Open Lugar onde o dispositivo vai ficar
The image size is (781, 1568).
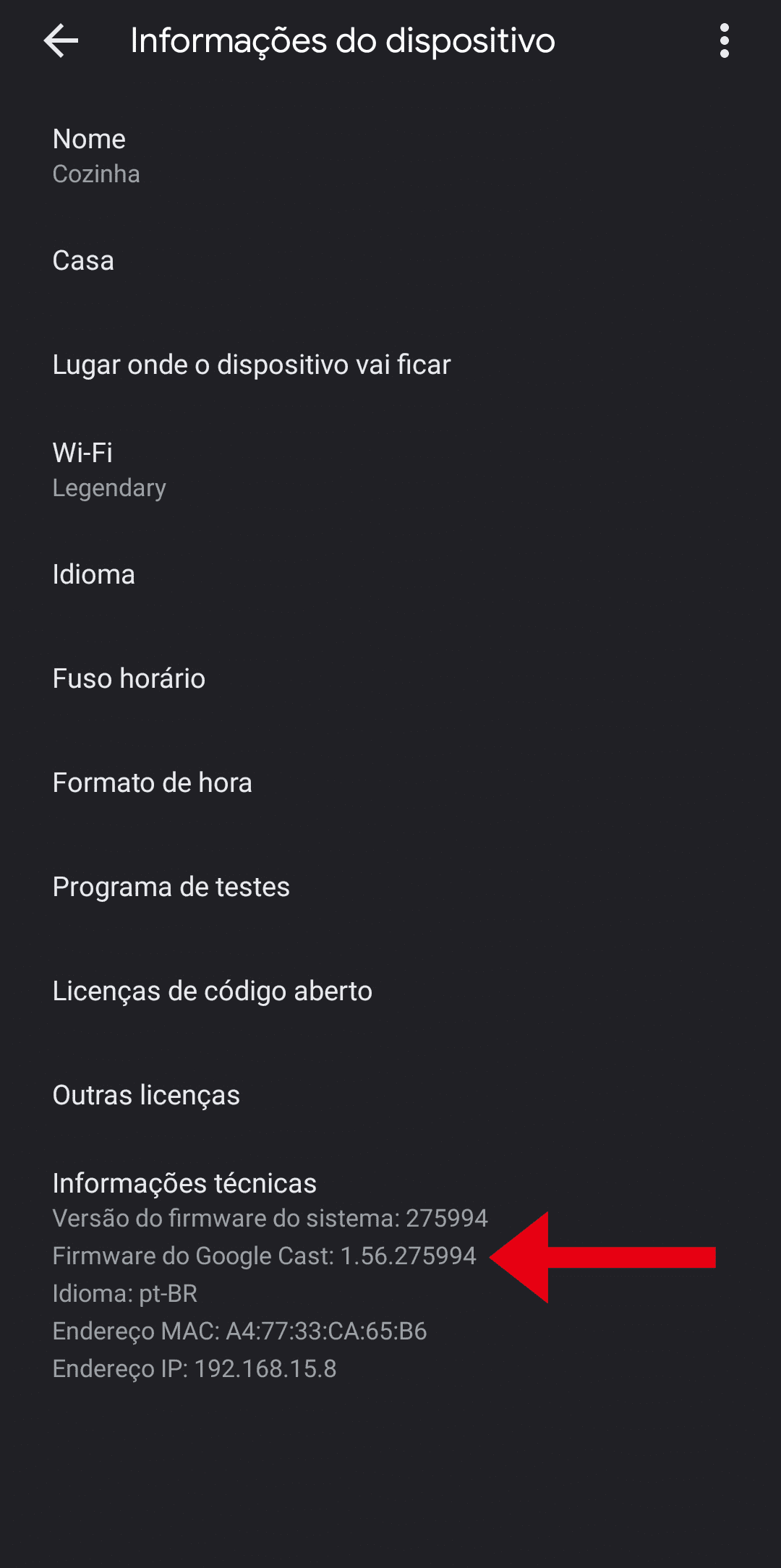coord(390,365)
